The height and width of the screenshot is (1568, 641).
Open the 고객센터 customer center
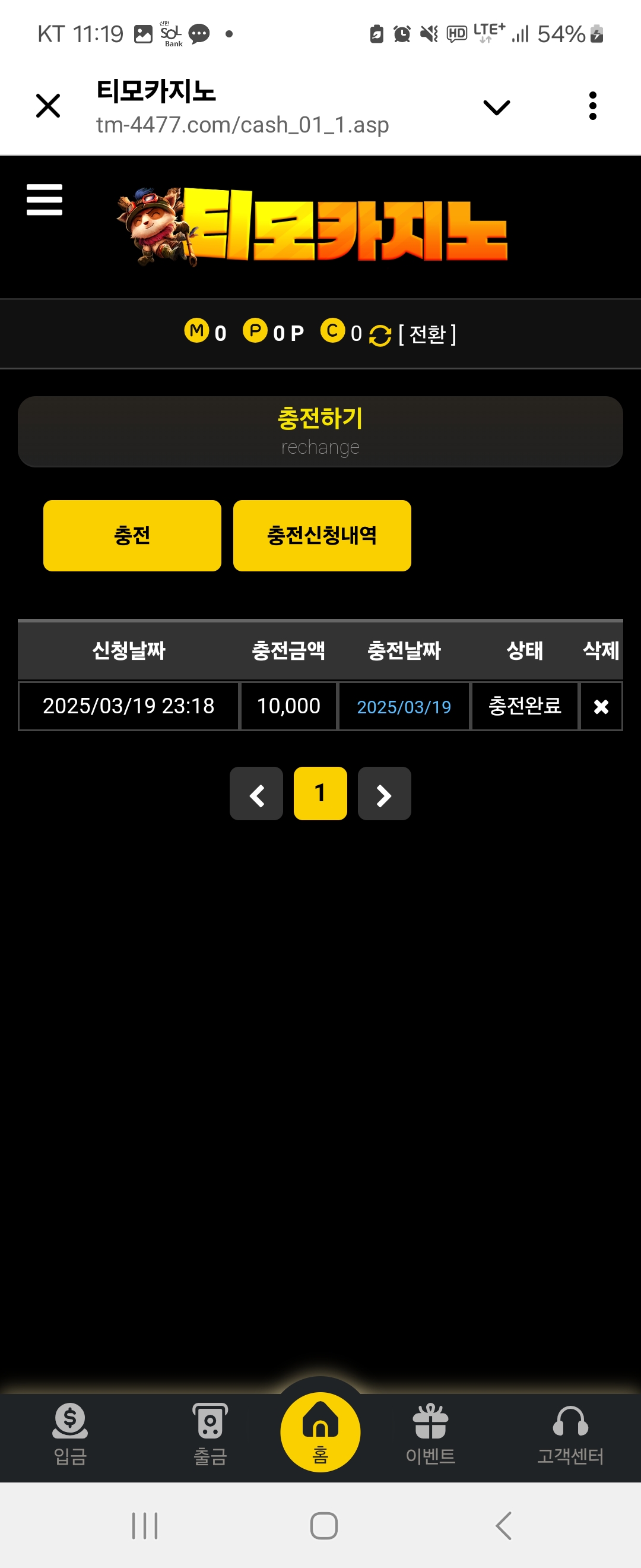click(x=570, y=1434)
